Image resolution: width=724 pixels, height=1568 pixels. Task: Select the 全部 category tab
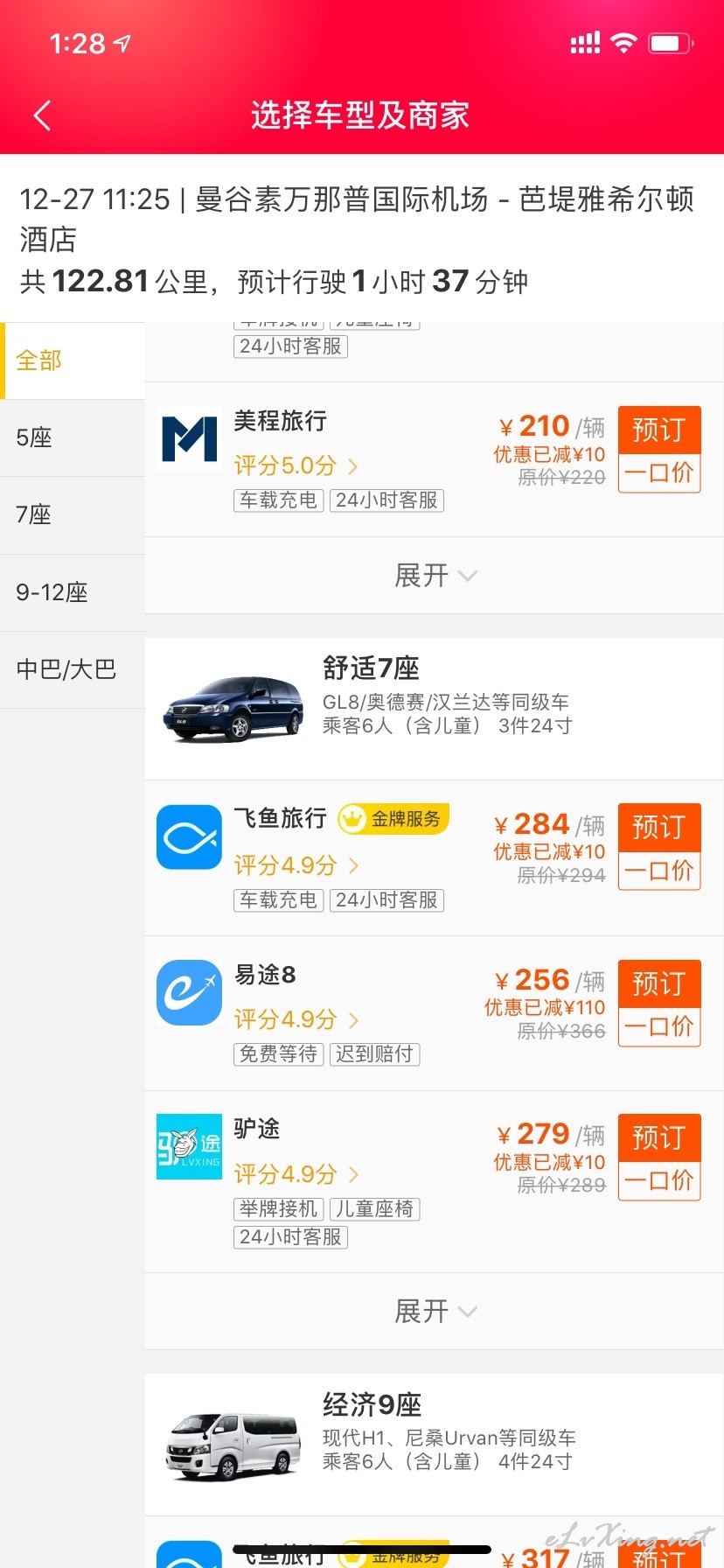coord(73,360)
